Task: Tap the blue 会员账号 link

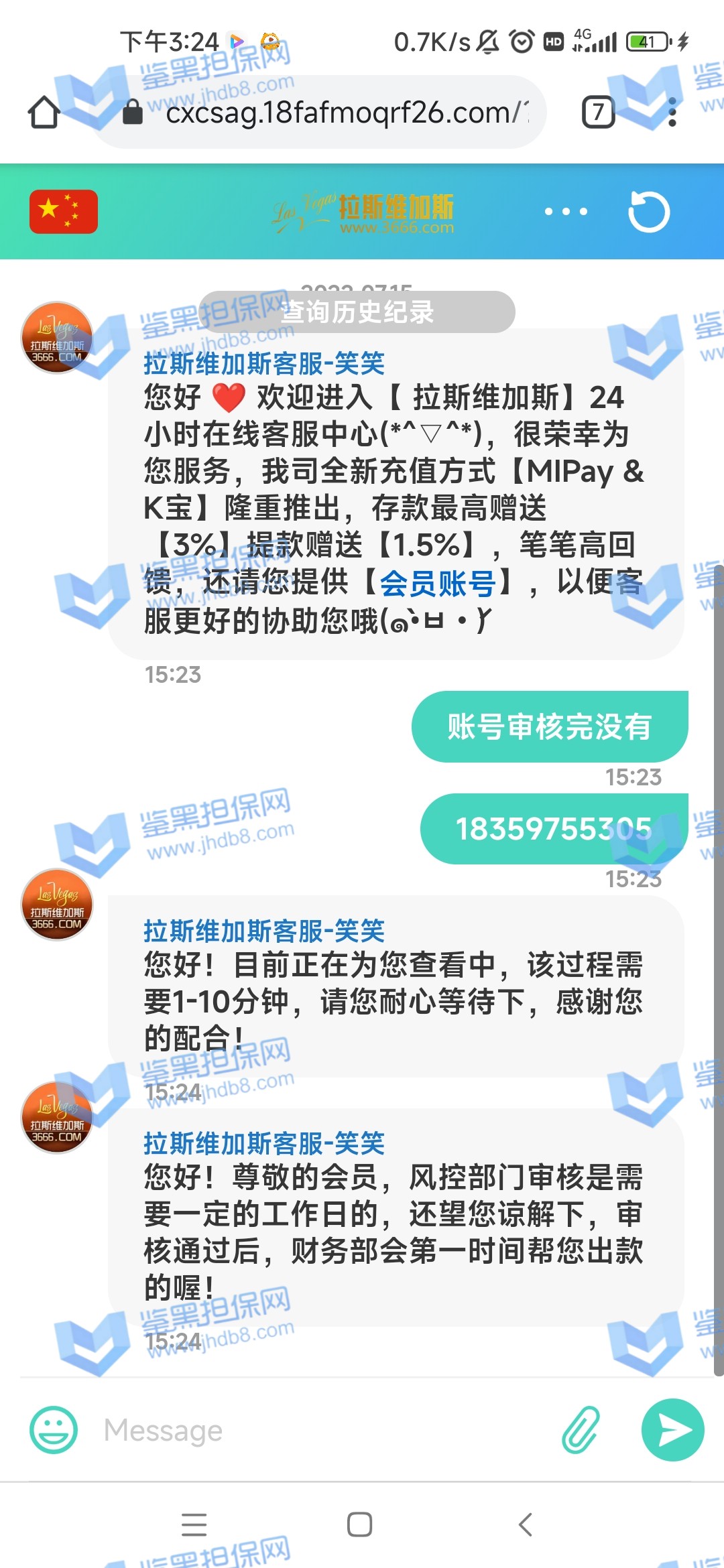Action: (438, 583)
